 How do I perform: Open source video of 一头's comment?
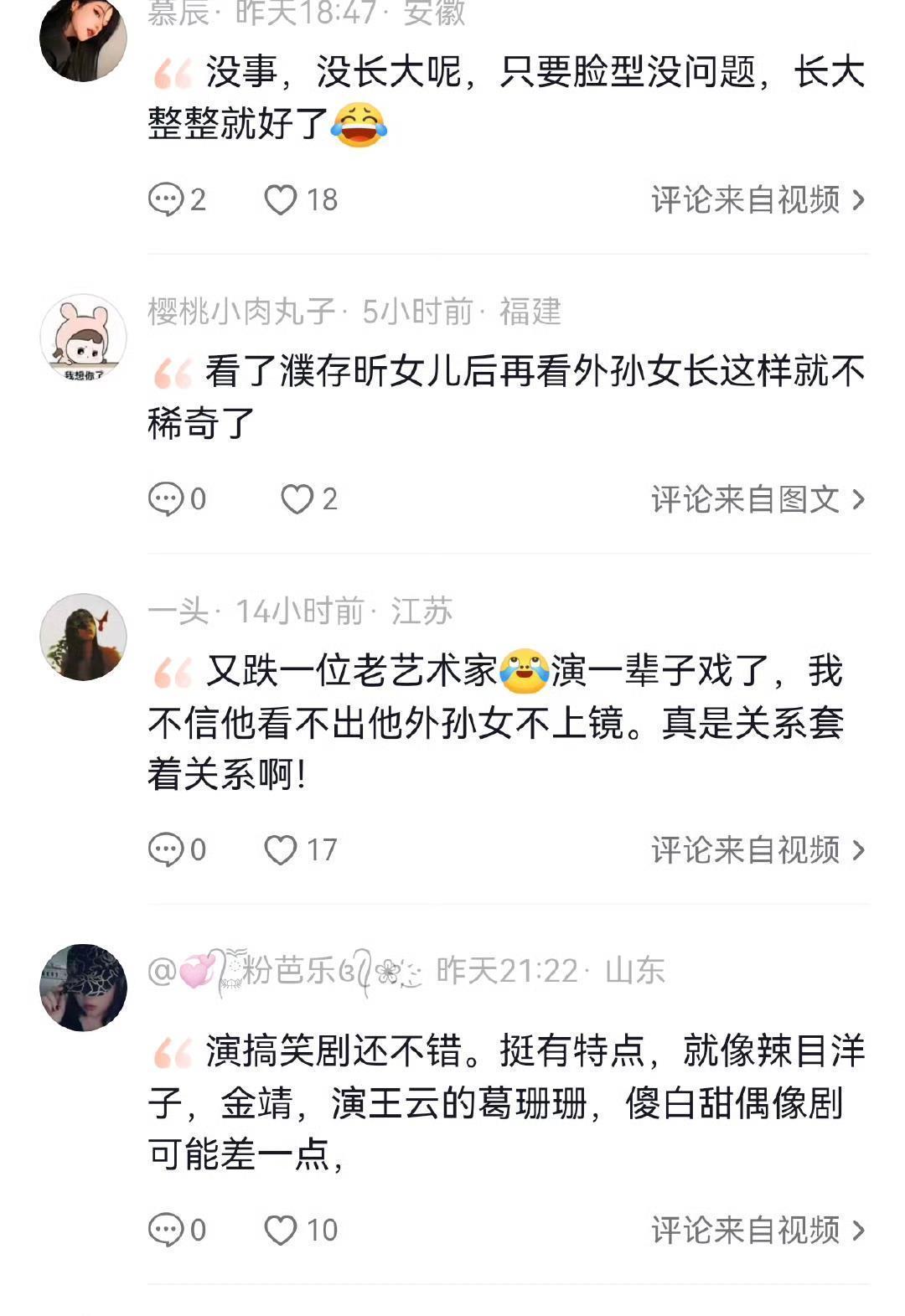(x=757, y=849)
